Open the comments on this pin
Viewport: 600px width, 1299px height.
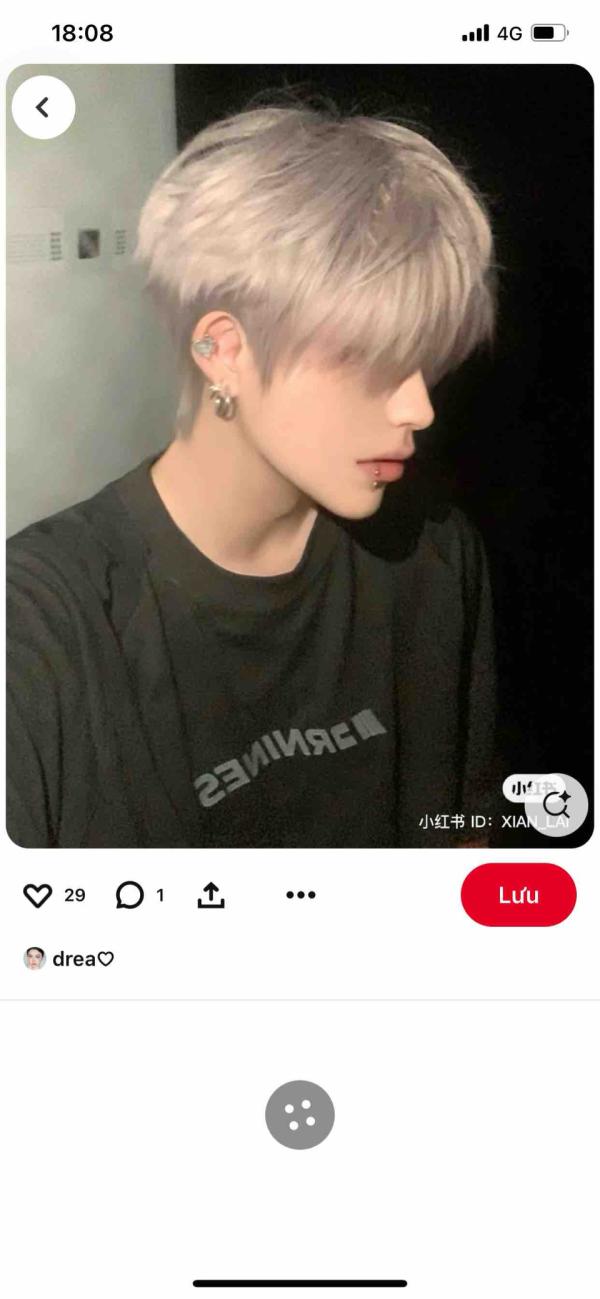pyautogui.click(x=130, y=895)
